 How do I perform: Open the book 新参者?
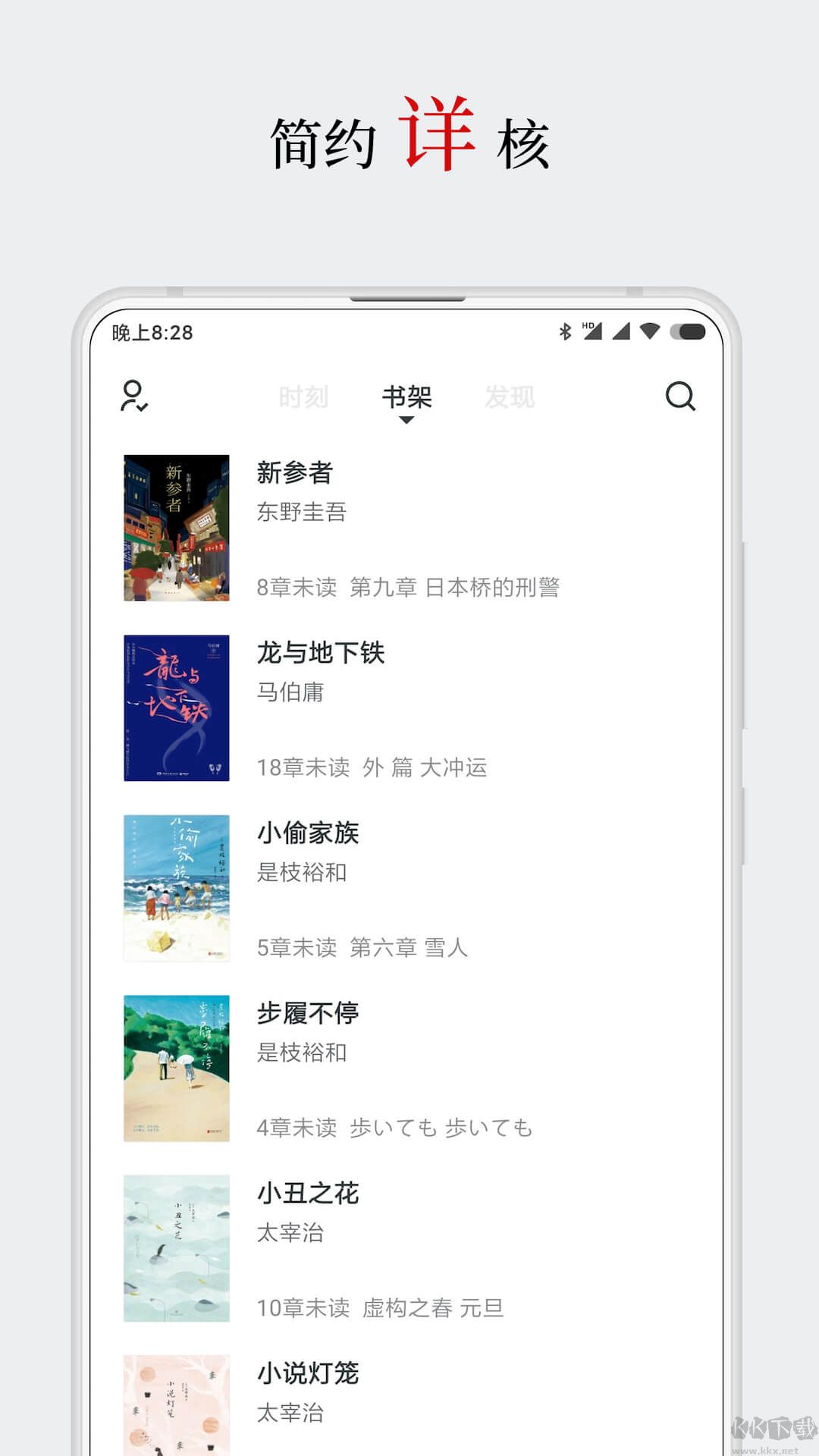pos(296,472)
